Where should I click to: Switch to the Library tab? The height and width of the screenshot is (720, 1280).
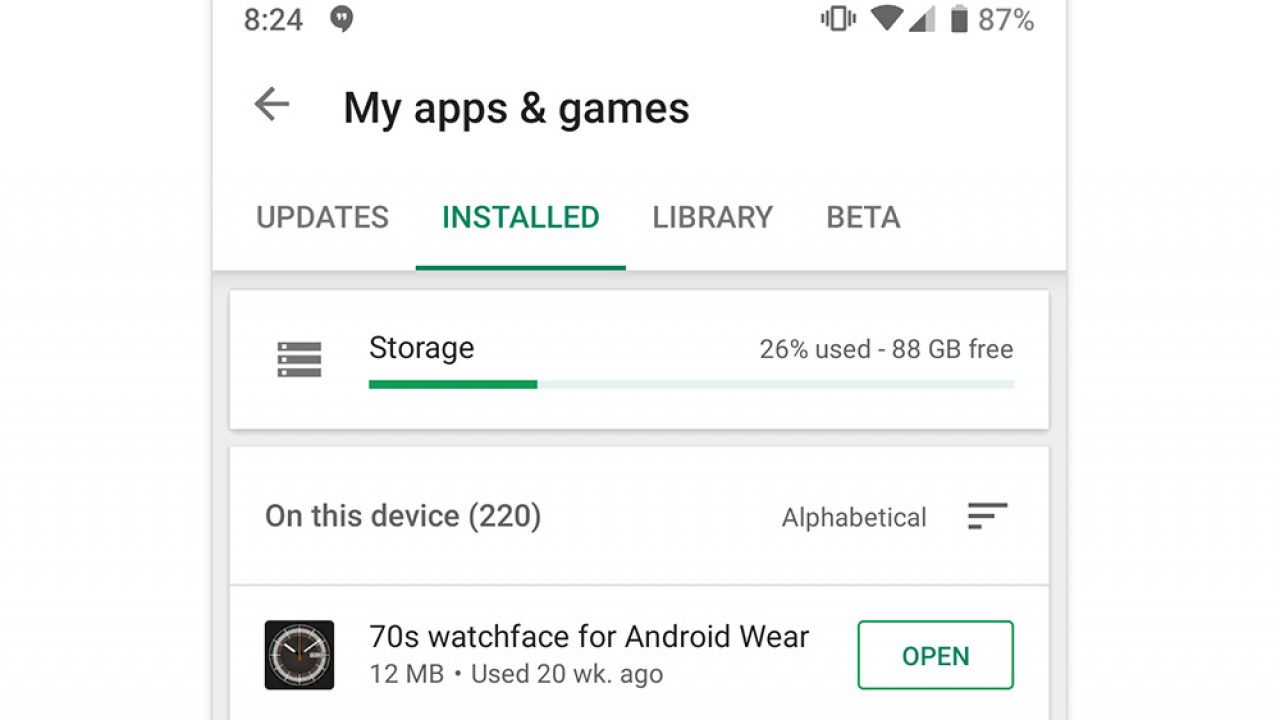[x=712, y=217]
